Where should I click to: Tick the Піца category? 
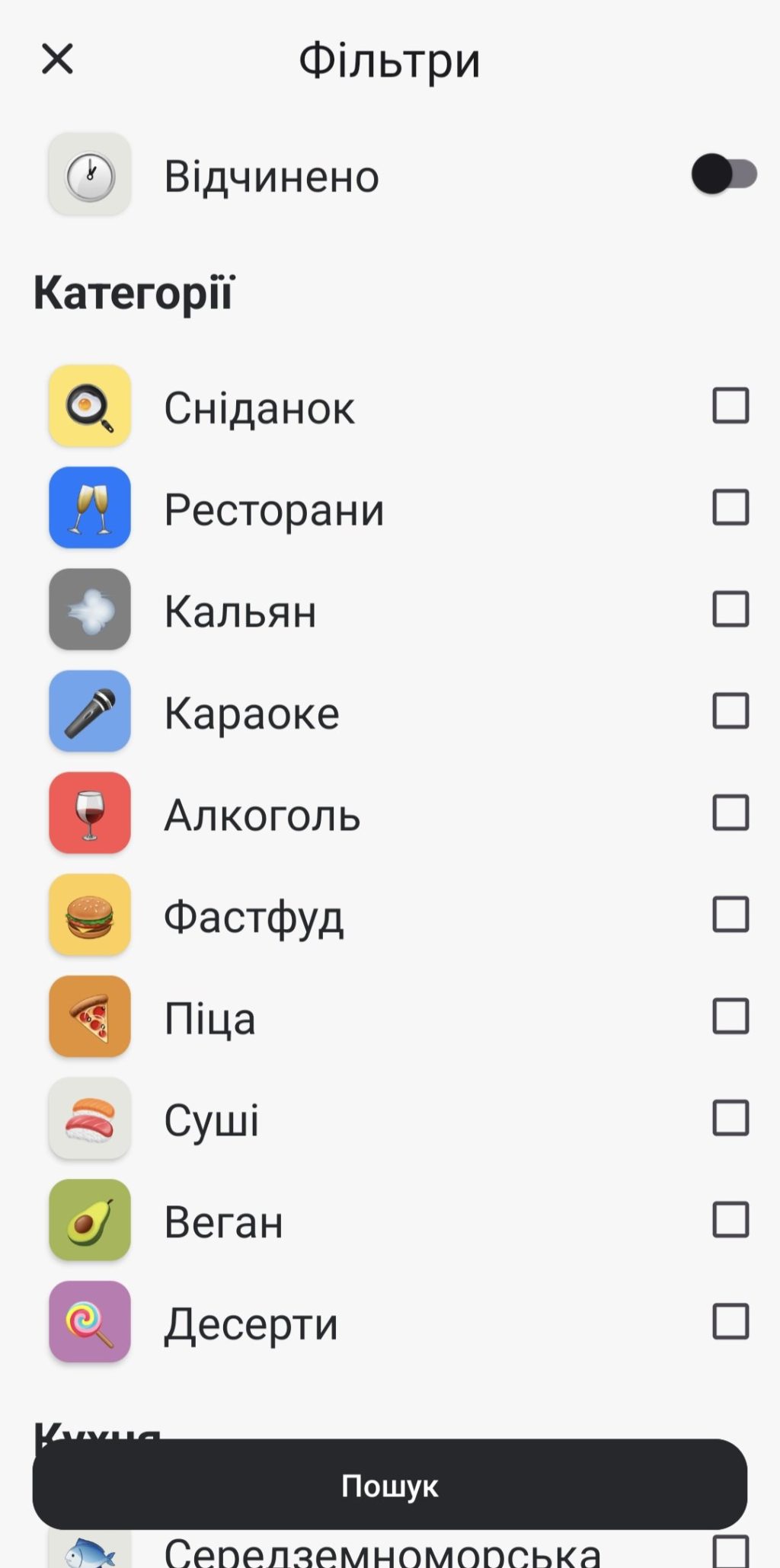(730, 1017)
